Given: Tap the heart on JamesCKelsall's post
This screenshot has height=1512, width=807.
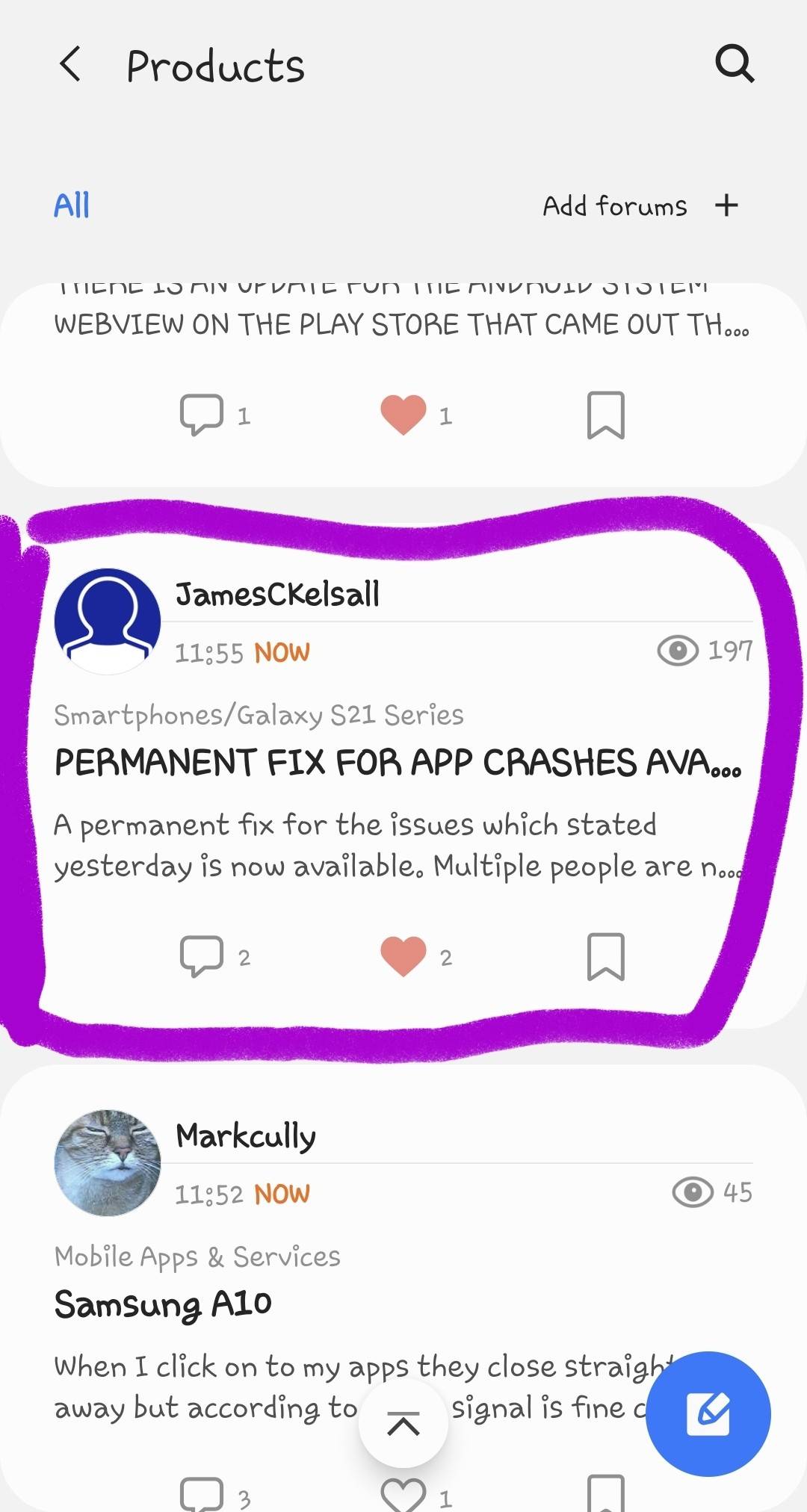Looking at the screenshot, I should tap(403, 956).
